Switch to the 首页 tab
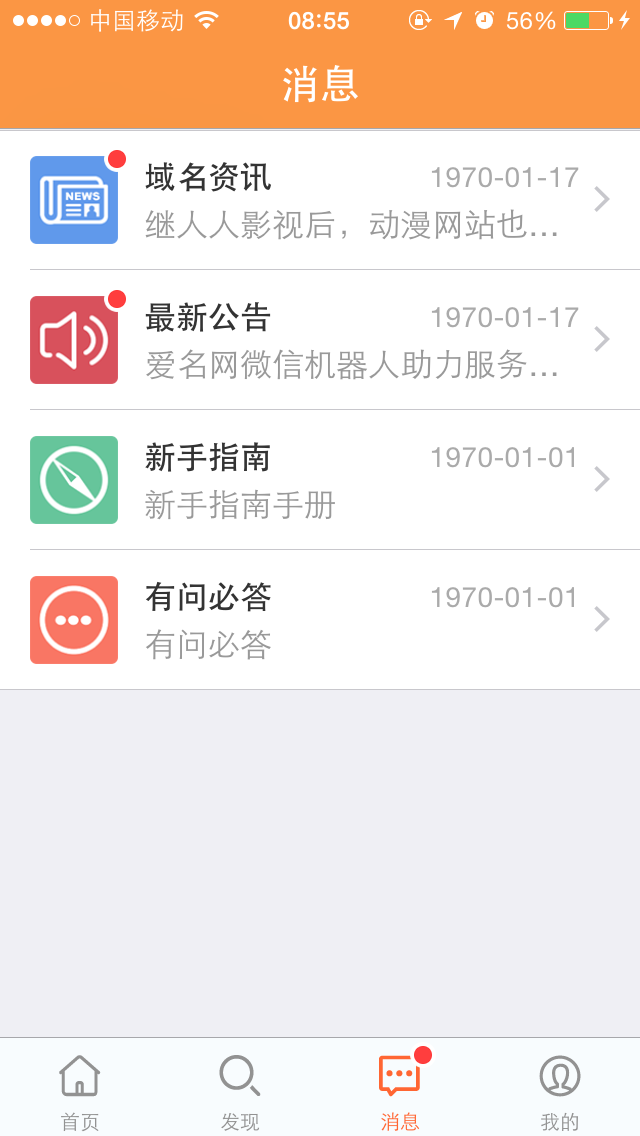Screen dimensions: 640x1136 80,1089
